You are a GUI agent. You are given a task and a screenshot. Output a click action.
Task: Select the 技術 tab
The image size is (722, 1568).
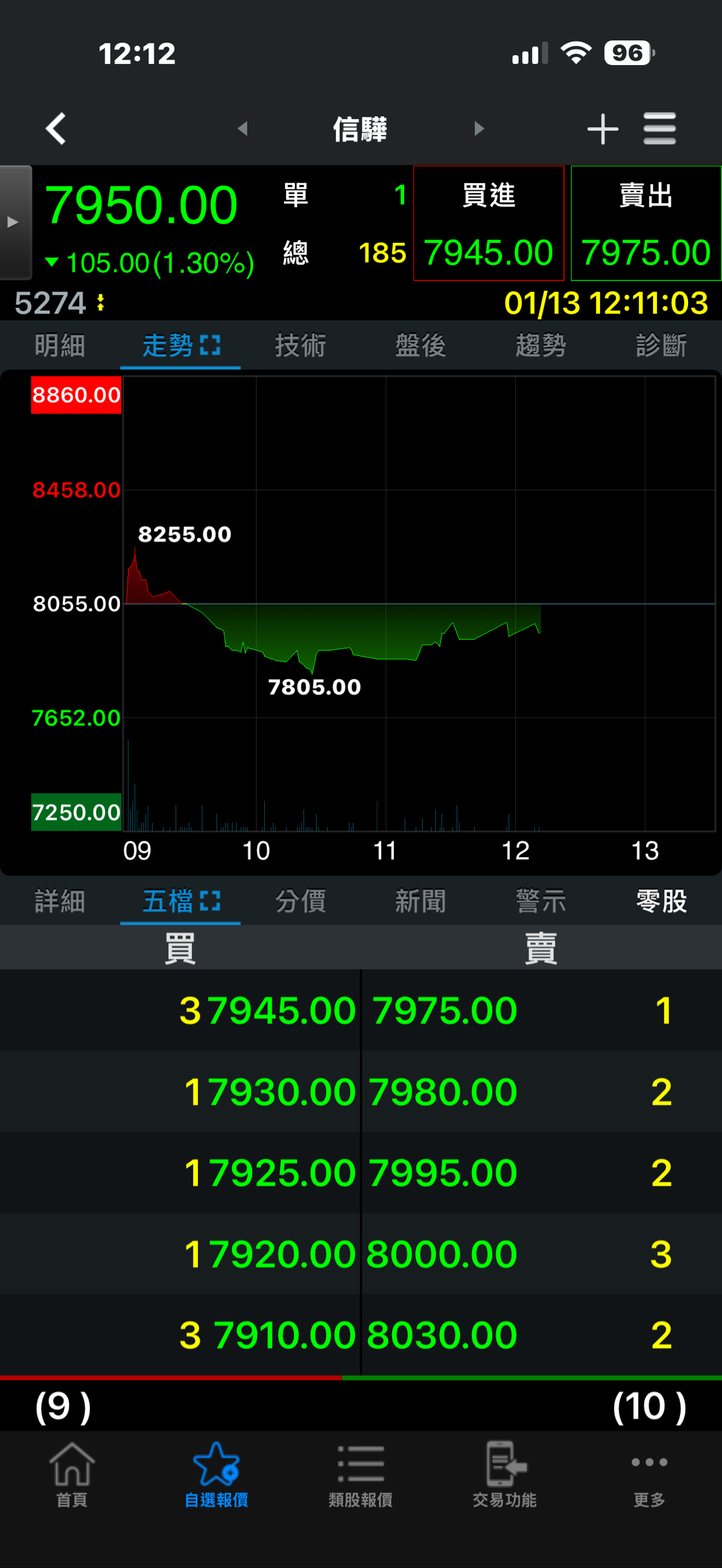[301, 346]
